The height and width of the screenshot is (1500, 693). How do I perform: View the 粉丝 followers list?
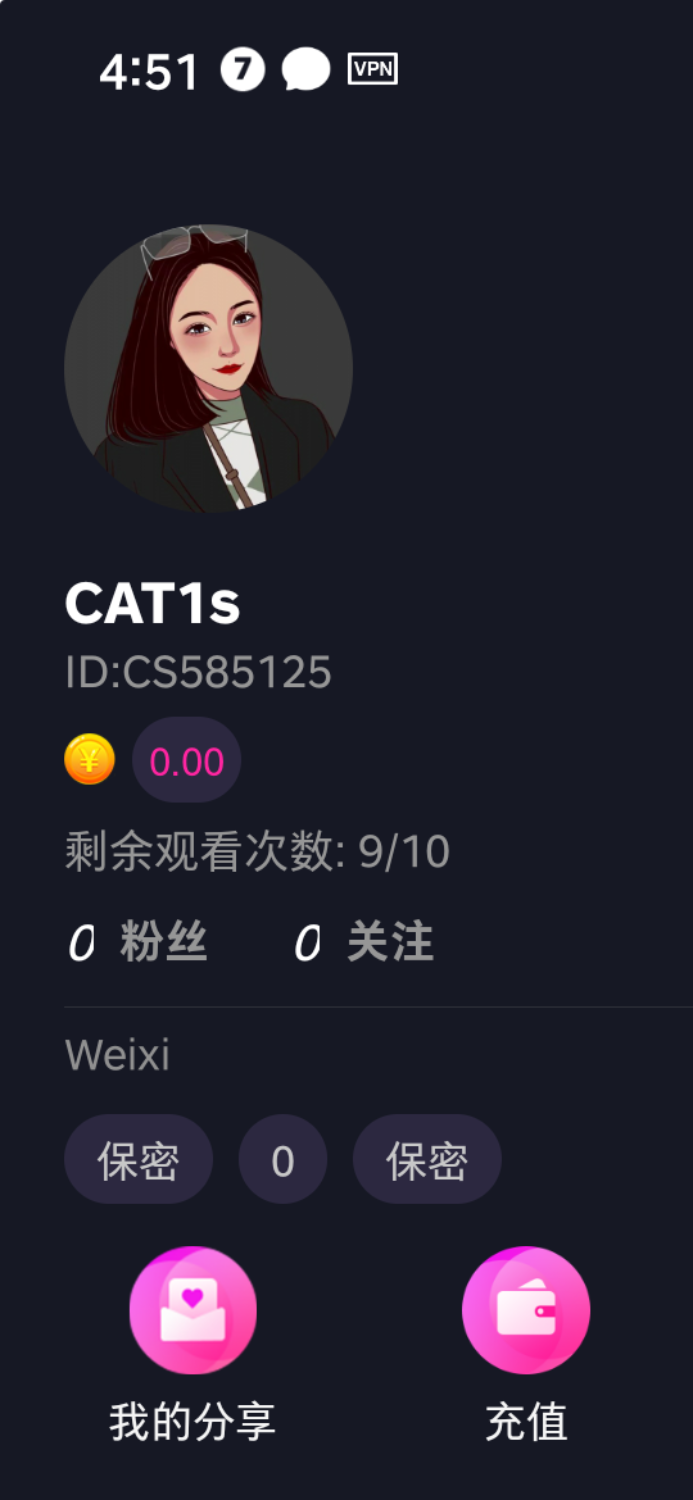(x=139, y=942)
